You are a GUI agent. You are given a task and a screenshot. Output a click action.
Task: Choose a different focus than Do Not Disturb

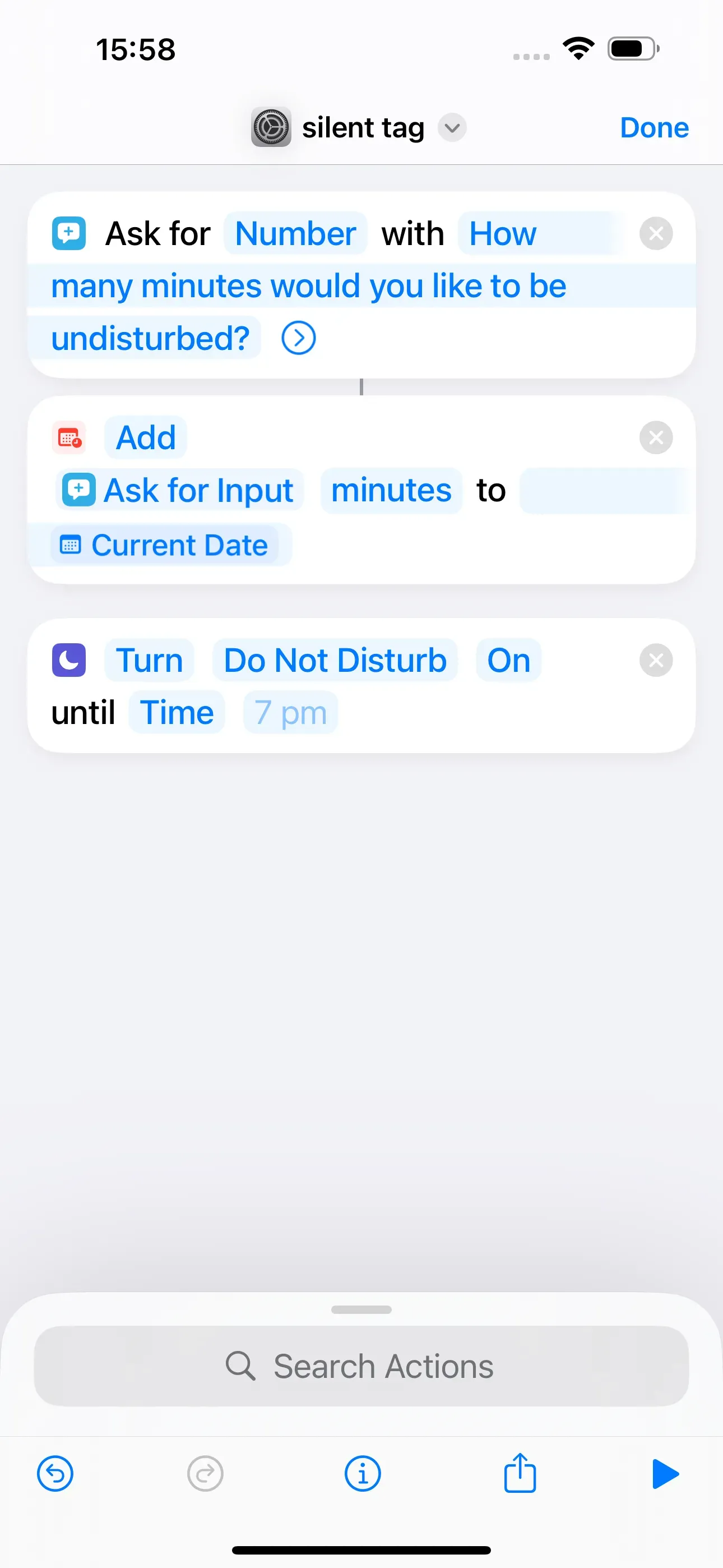pyautogui.click(x=335, y=661)
